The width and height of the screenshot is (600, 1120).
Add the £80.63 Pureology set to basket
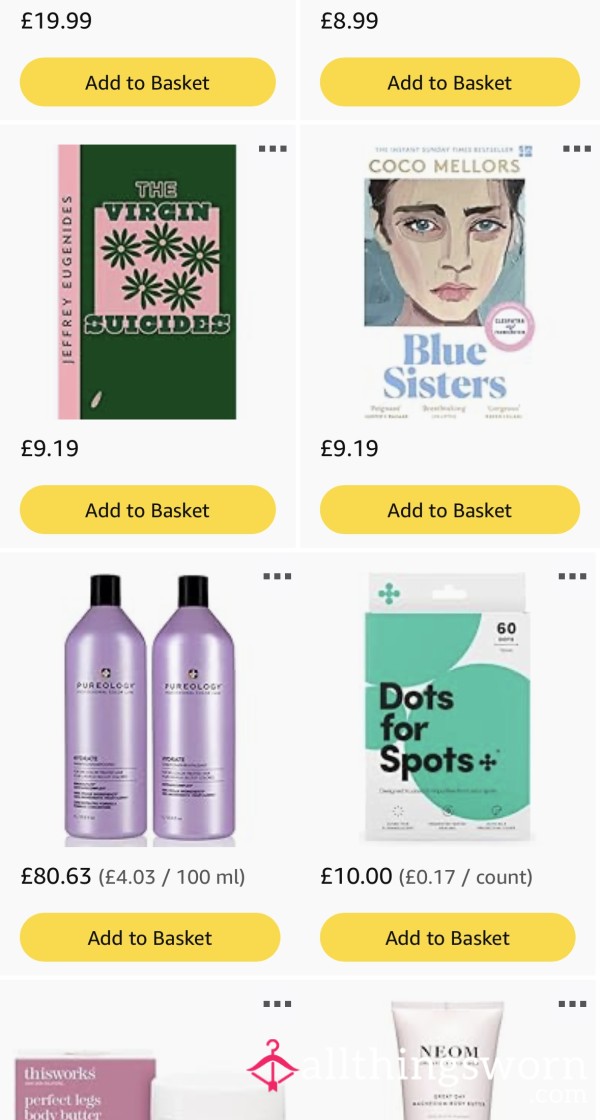point(149,938)
